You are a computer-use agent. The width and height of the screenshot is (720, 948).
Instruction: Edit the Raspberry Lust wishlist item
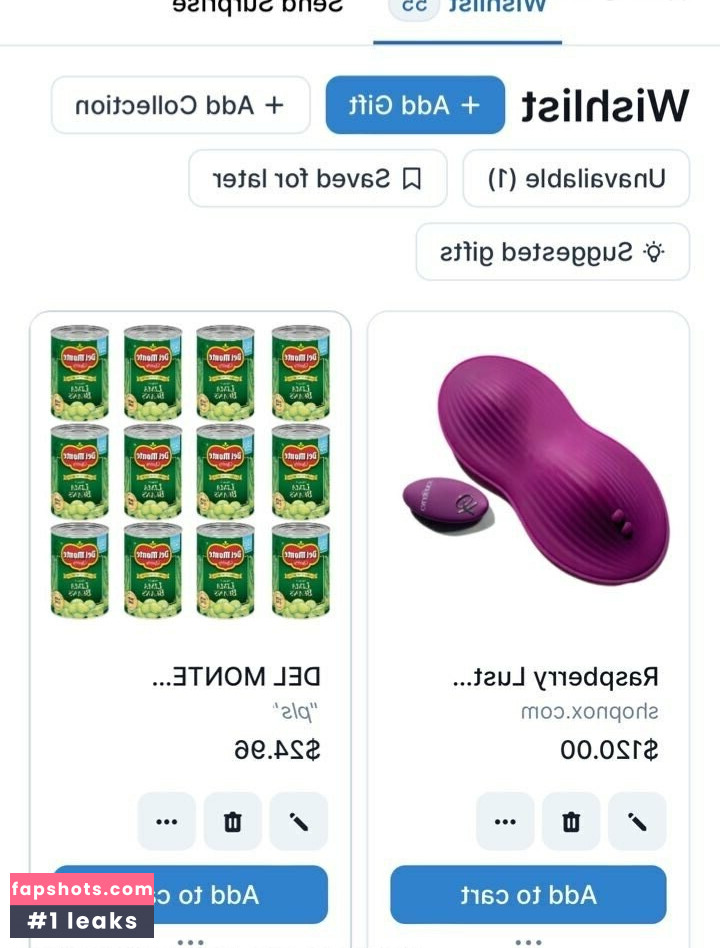click(637, 822)
